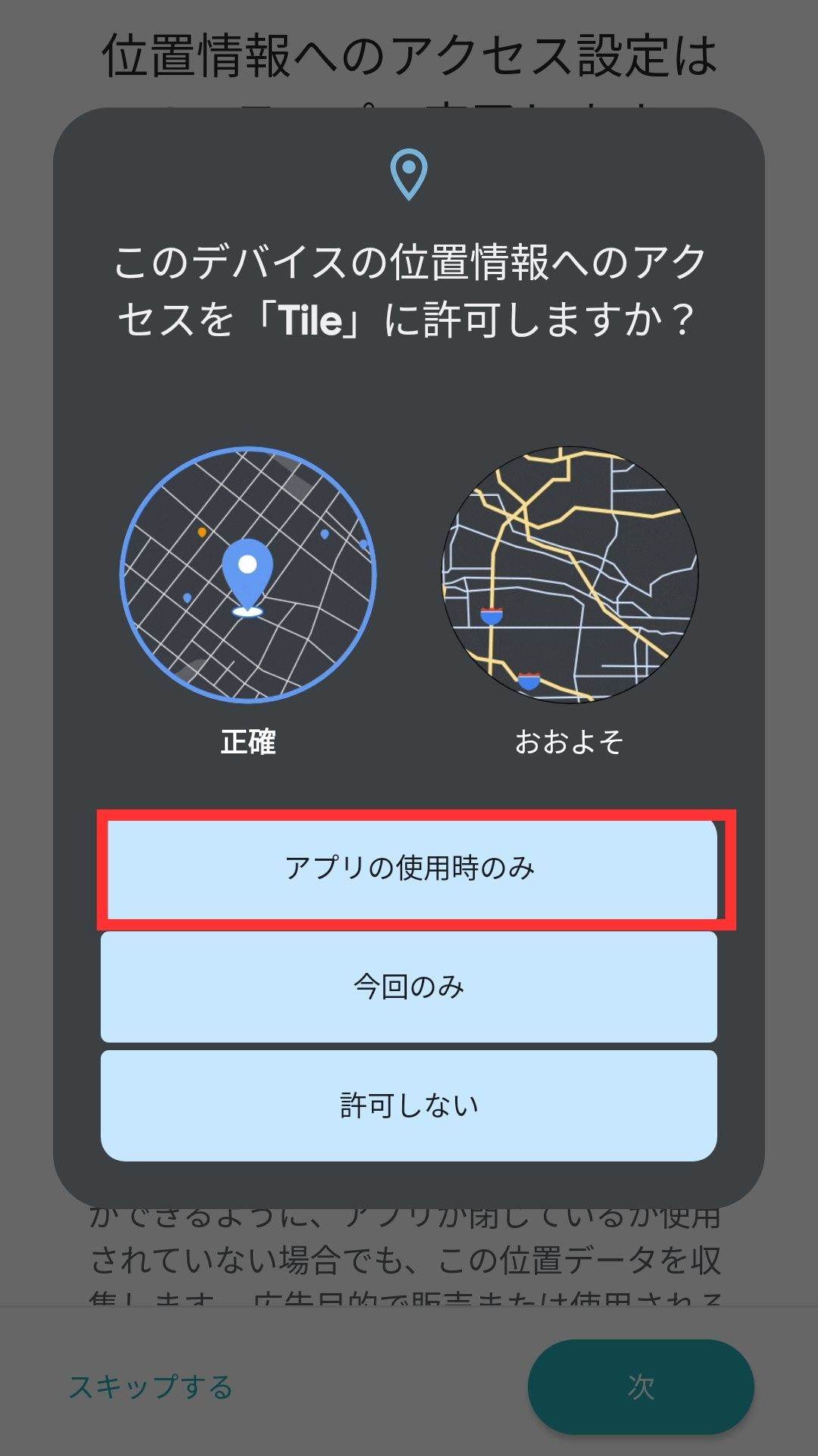Choose 今回のみ for one-time access

[409, 987]
